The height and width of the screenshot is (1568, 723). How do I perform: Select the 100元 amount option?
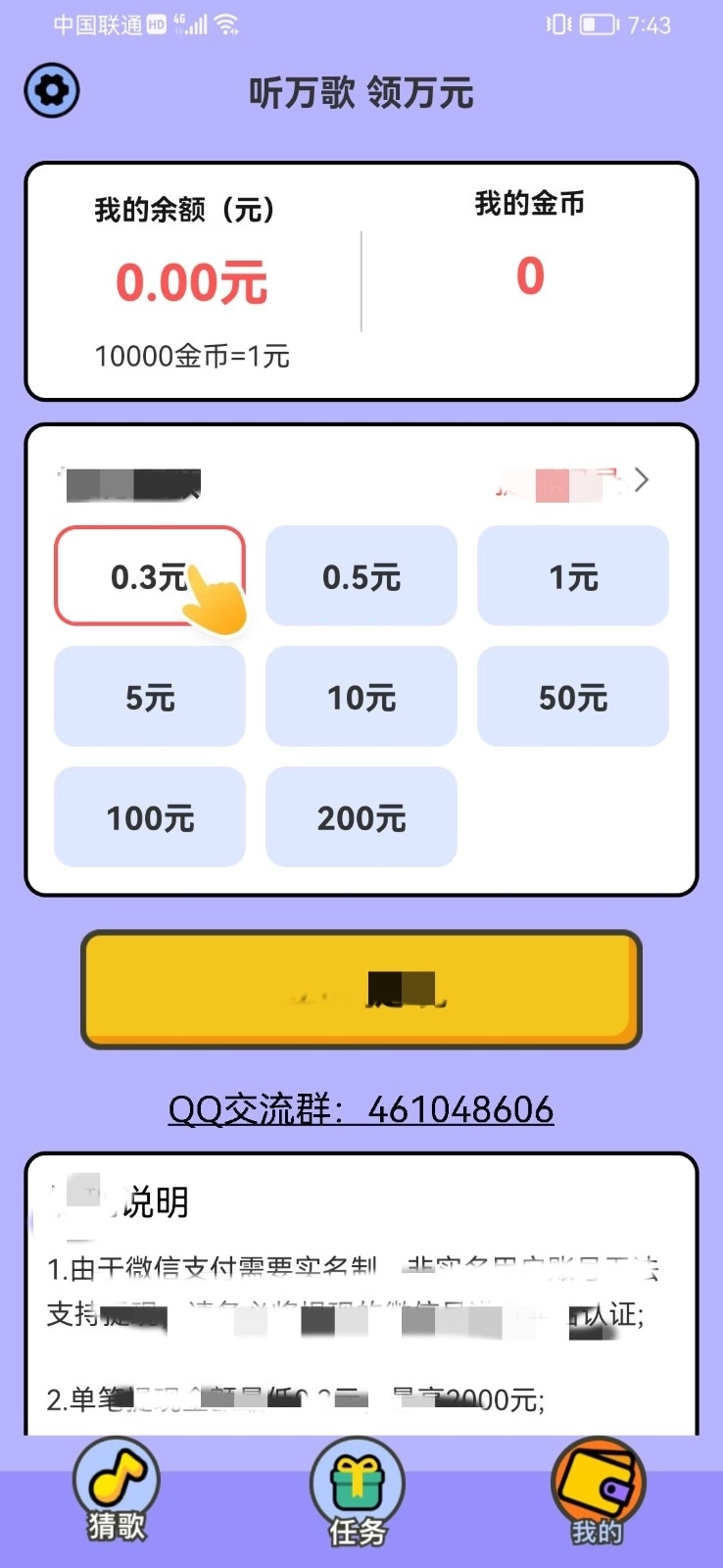(149, 817)
